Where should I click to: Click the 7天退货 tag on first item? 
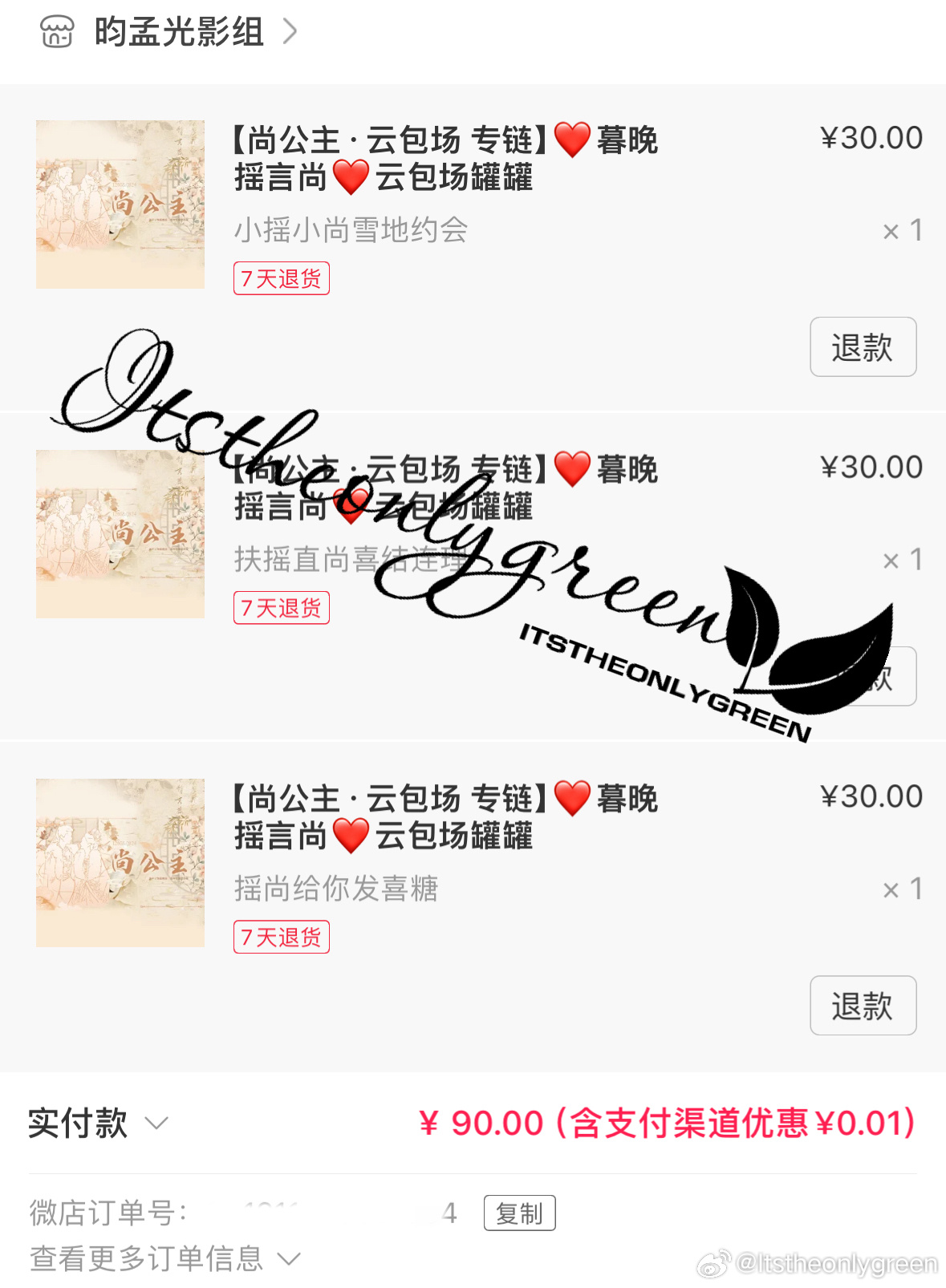pyautogui.click(x=281, y=277)
